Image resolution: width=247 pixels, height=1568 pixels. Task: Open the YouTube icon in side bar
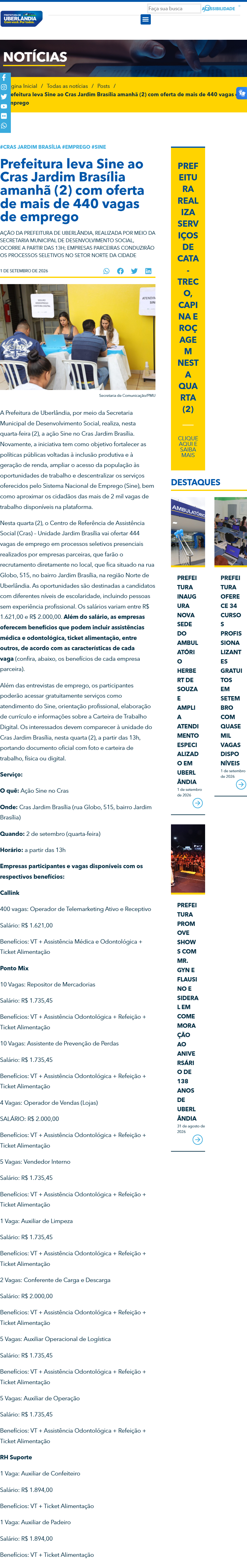pyautogui.click(x=4, y=106)
